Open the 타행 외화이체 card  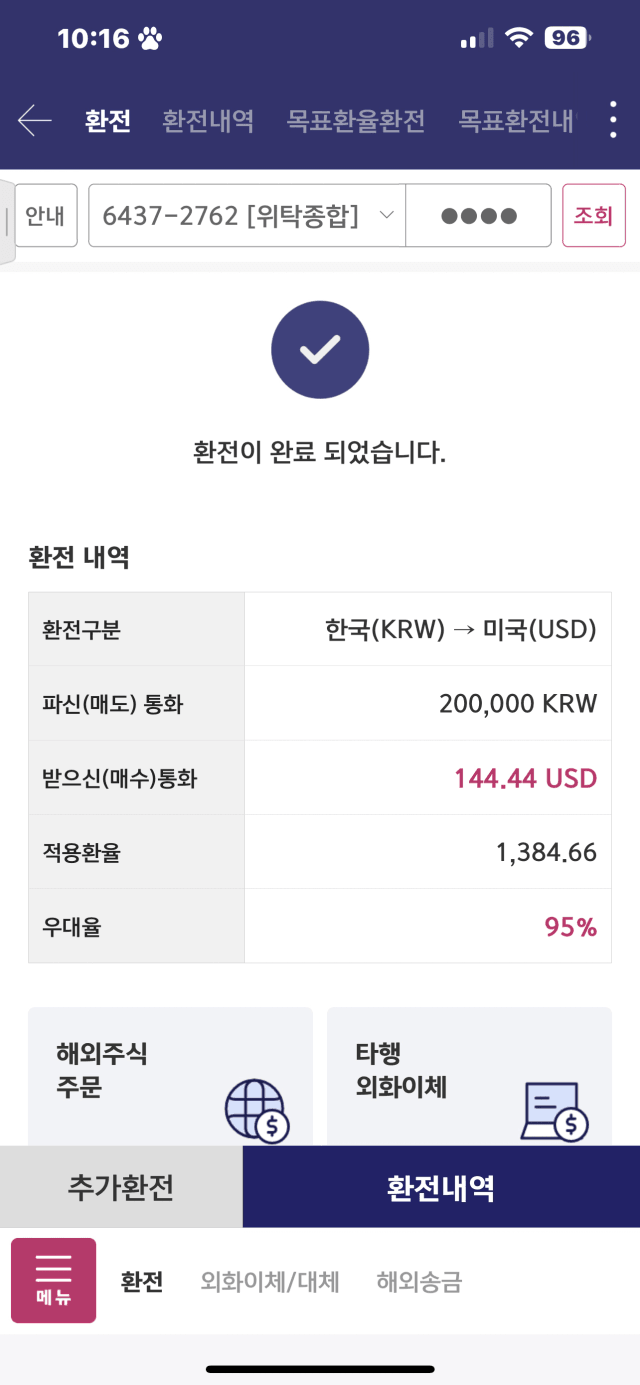(469, 1076)
